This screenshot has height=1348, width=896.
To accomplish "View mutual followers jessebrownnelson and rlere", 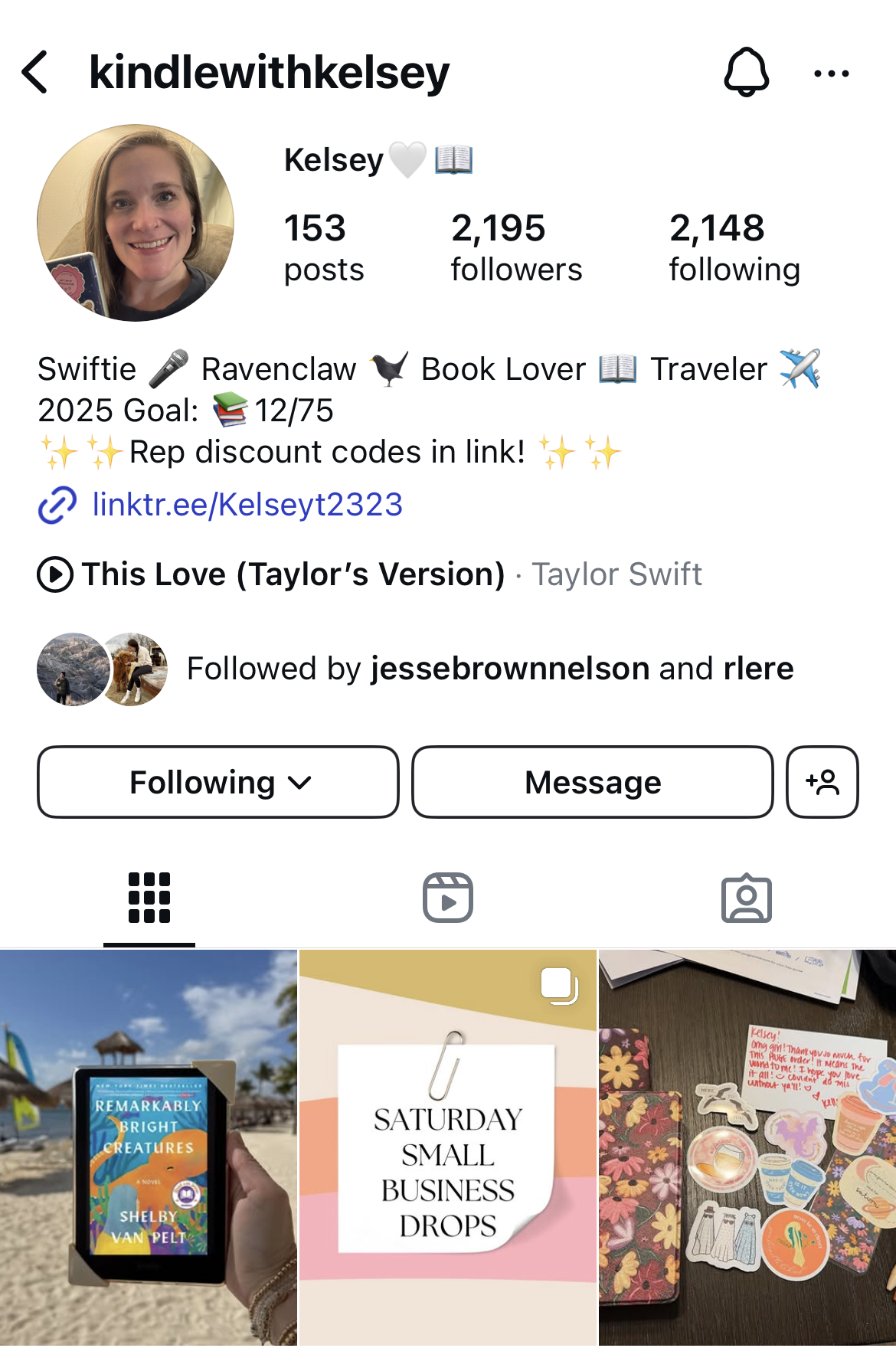I will tap(490, 669).
